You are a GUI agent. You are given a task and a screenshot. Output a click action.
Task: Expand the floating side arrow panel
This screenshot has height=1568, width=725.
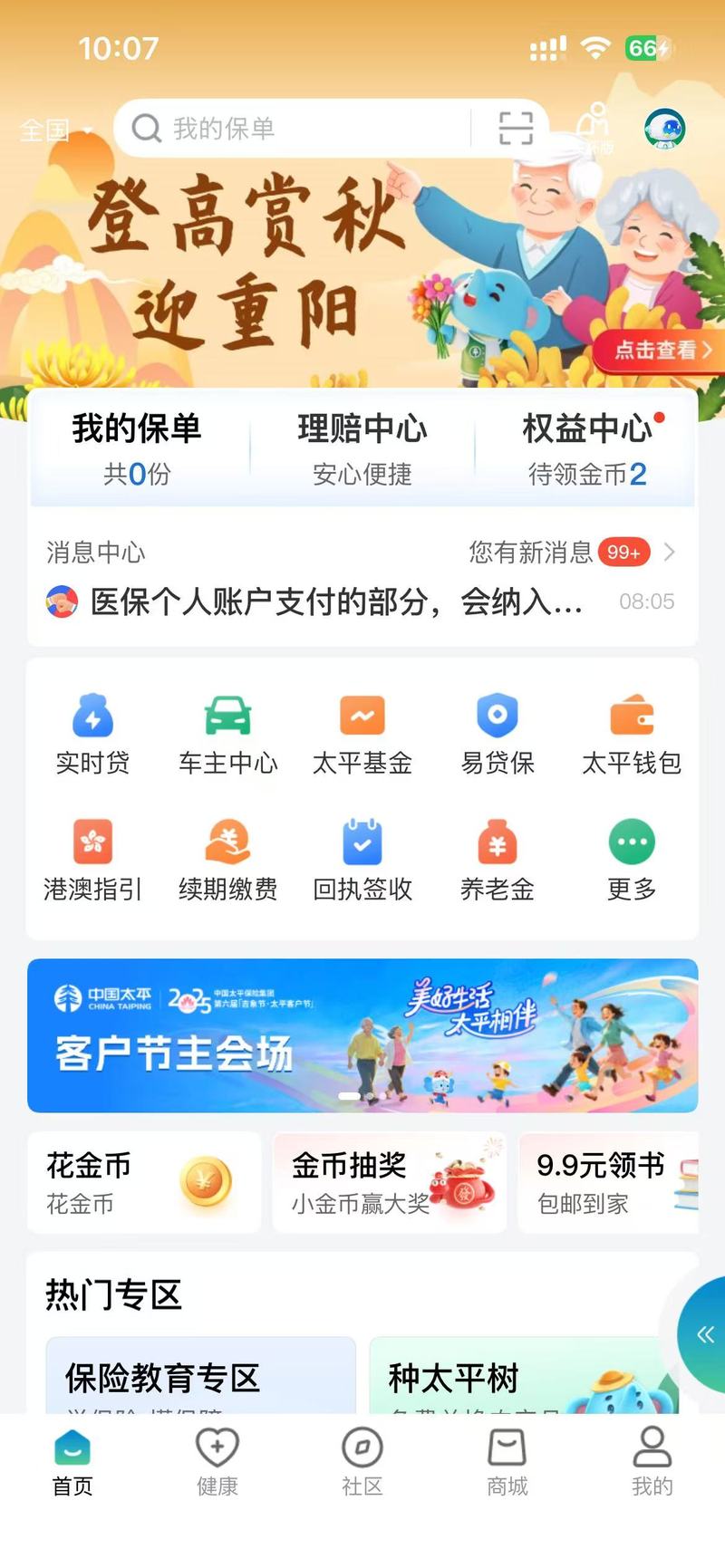704,1333
